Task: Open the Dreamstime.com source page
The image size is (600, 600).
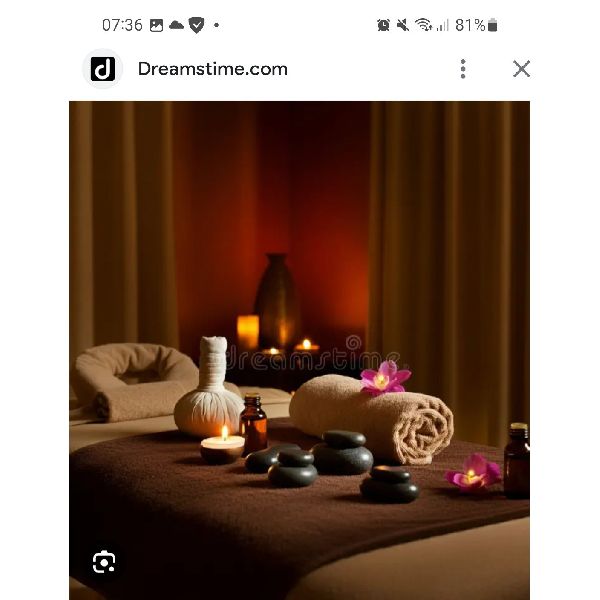Action: pos(212,69)
